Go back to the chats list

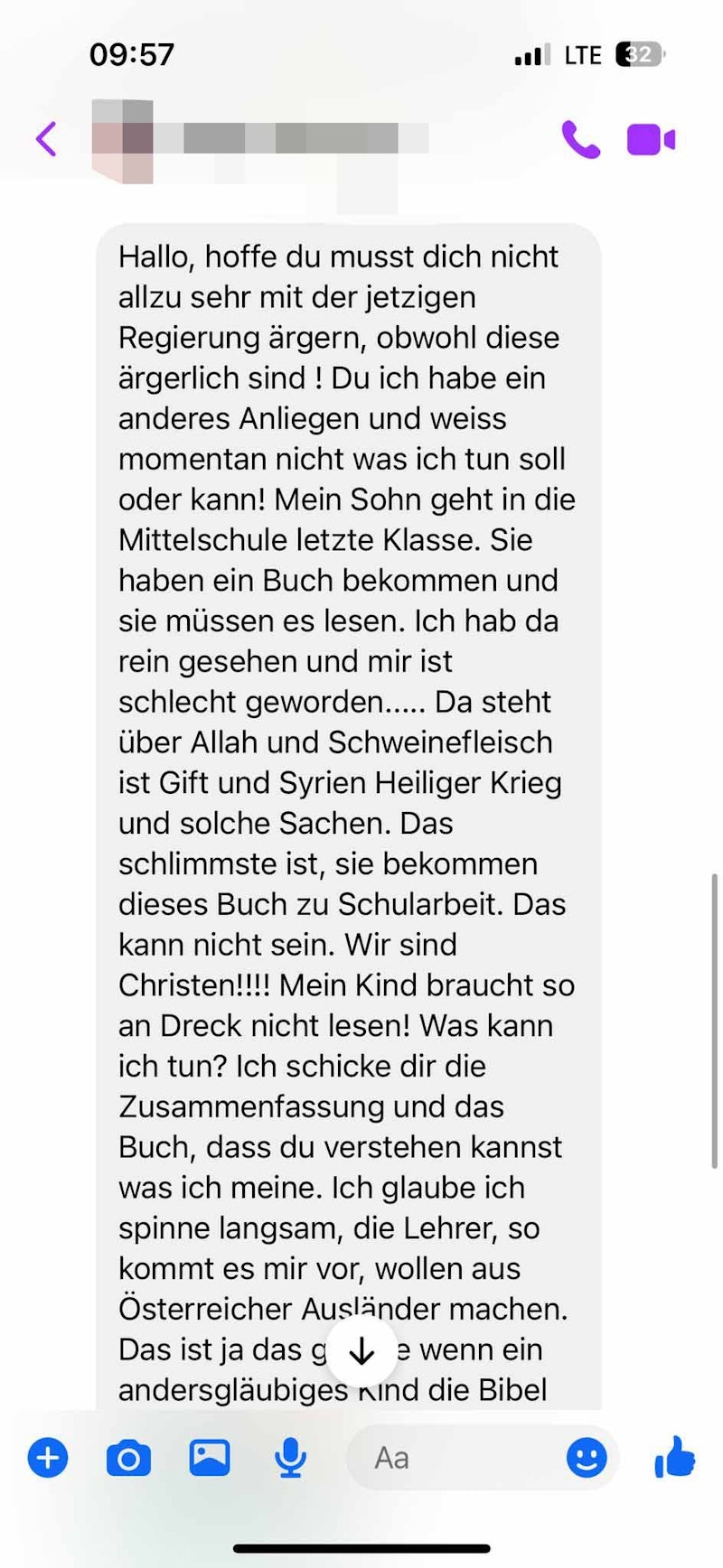(47, 139)
